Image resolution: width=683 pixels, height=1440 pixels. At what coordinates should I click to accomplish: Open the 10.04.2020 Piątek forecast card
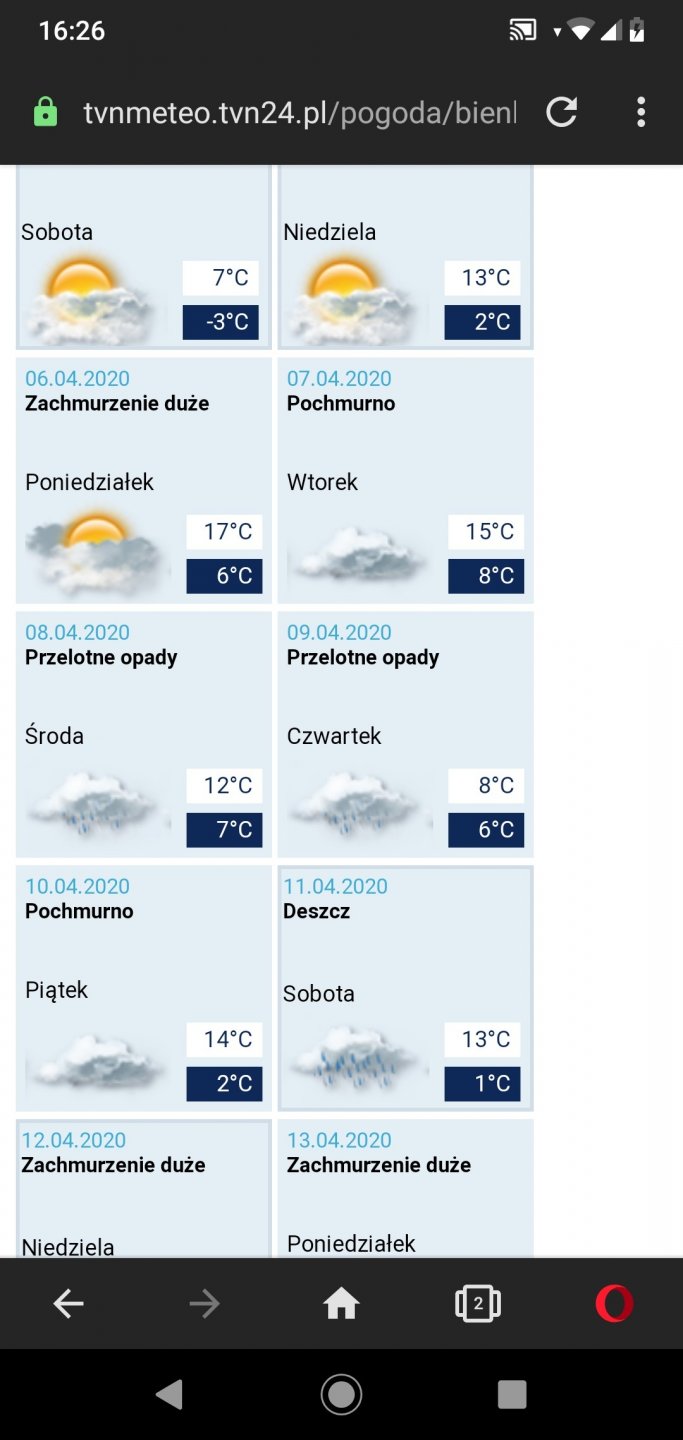pyautogui.click(x=144, y=988)
